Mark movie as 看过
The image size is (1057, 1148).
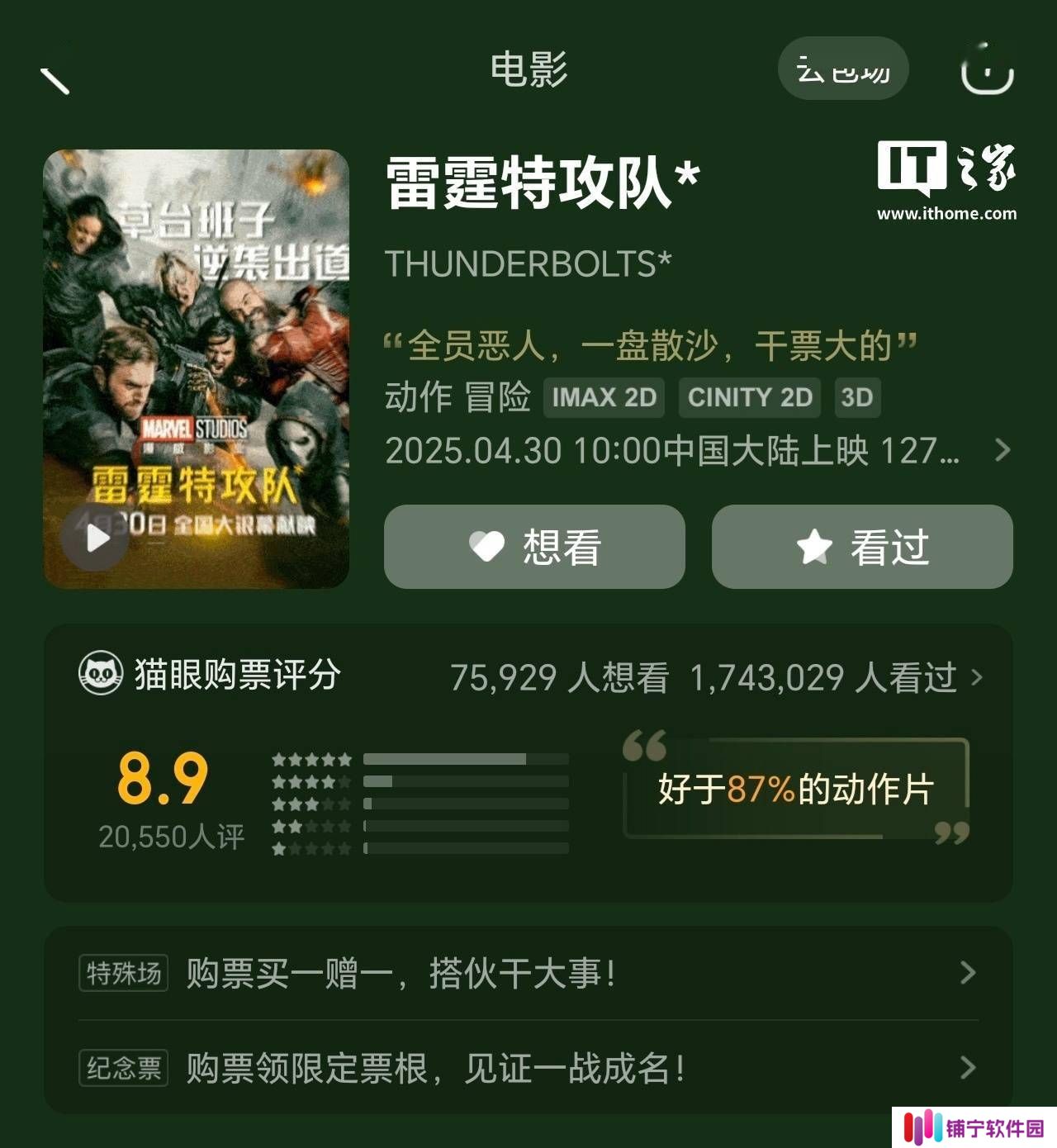tap(862, 547)
